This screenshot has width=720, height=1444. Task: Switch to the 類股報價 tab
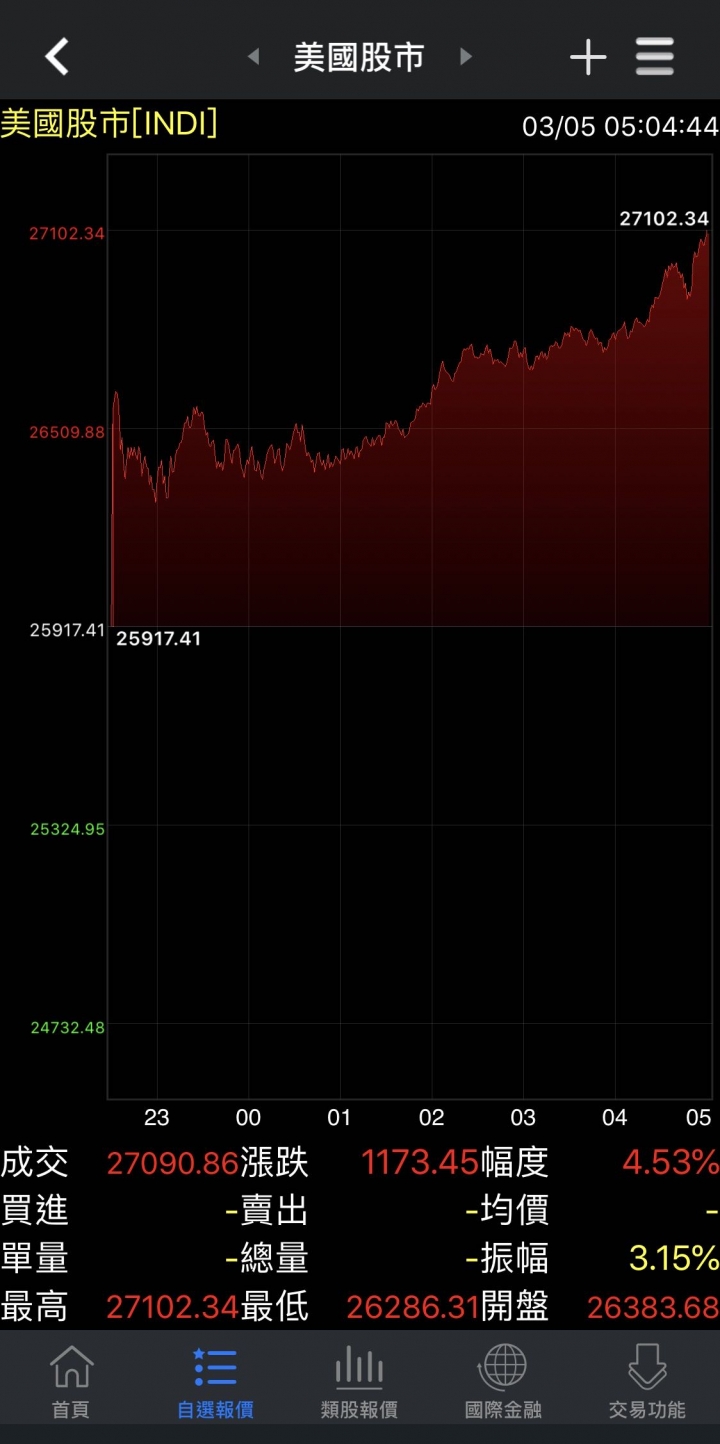(x=359, y=1383)
